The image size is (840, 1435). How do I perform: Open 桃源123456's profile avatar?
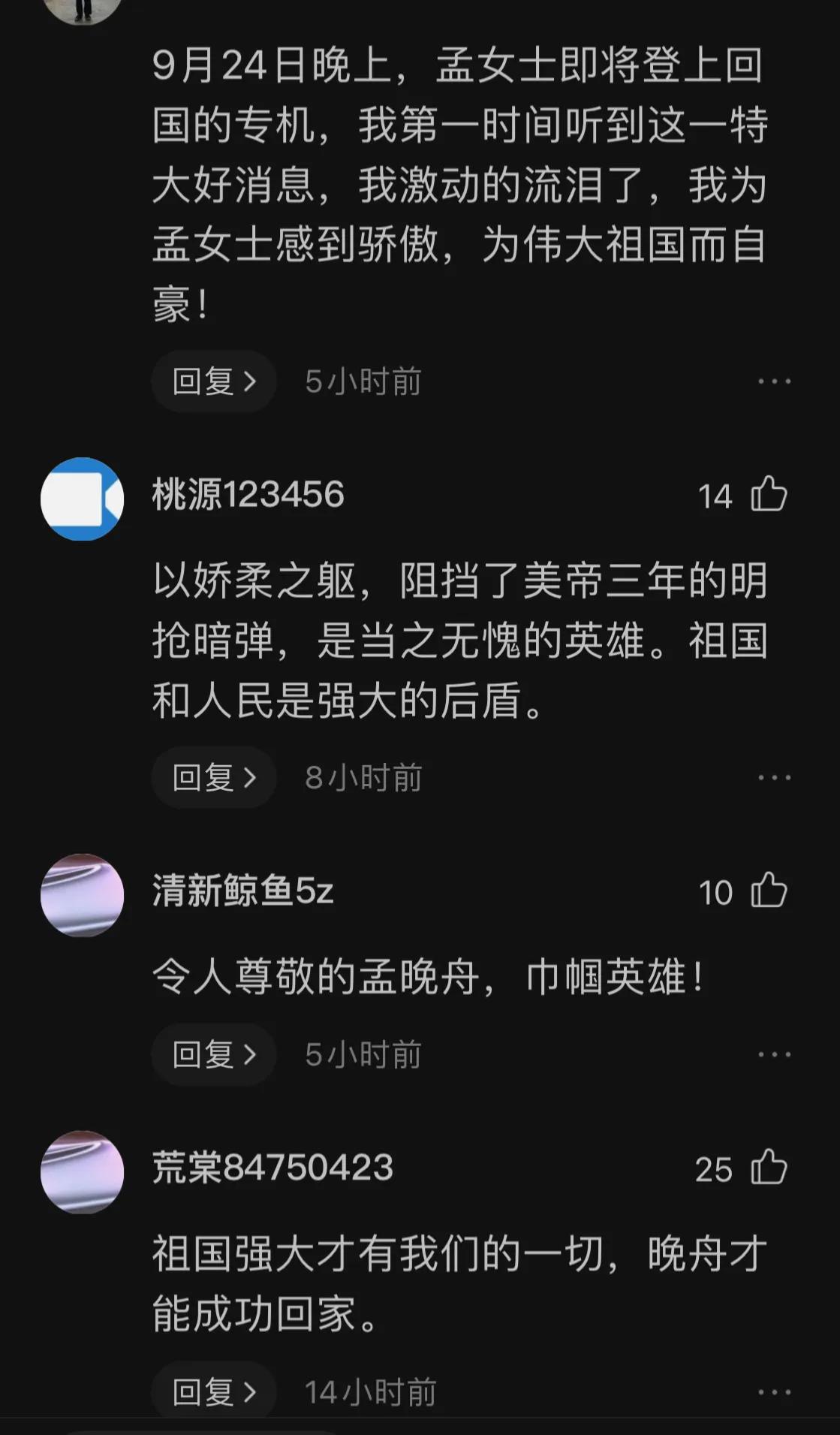[82, 499]
